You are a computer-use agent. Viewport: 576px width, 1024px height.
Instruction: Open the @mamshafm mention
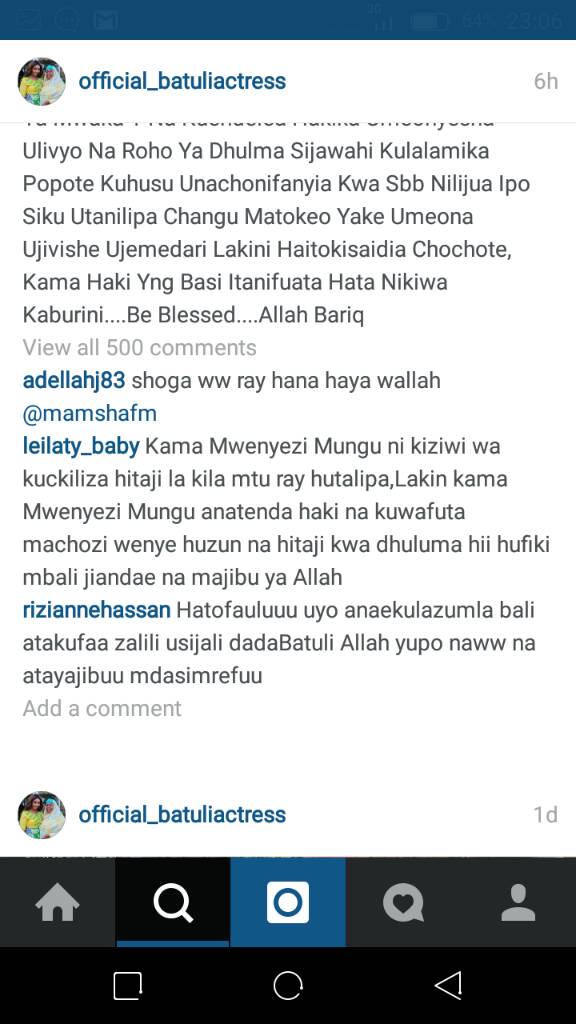point(89,414)
